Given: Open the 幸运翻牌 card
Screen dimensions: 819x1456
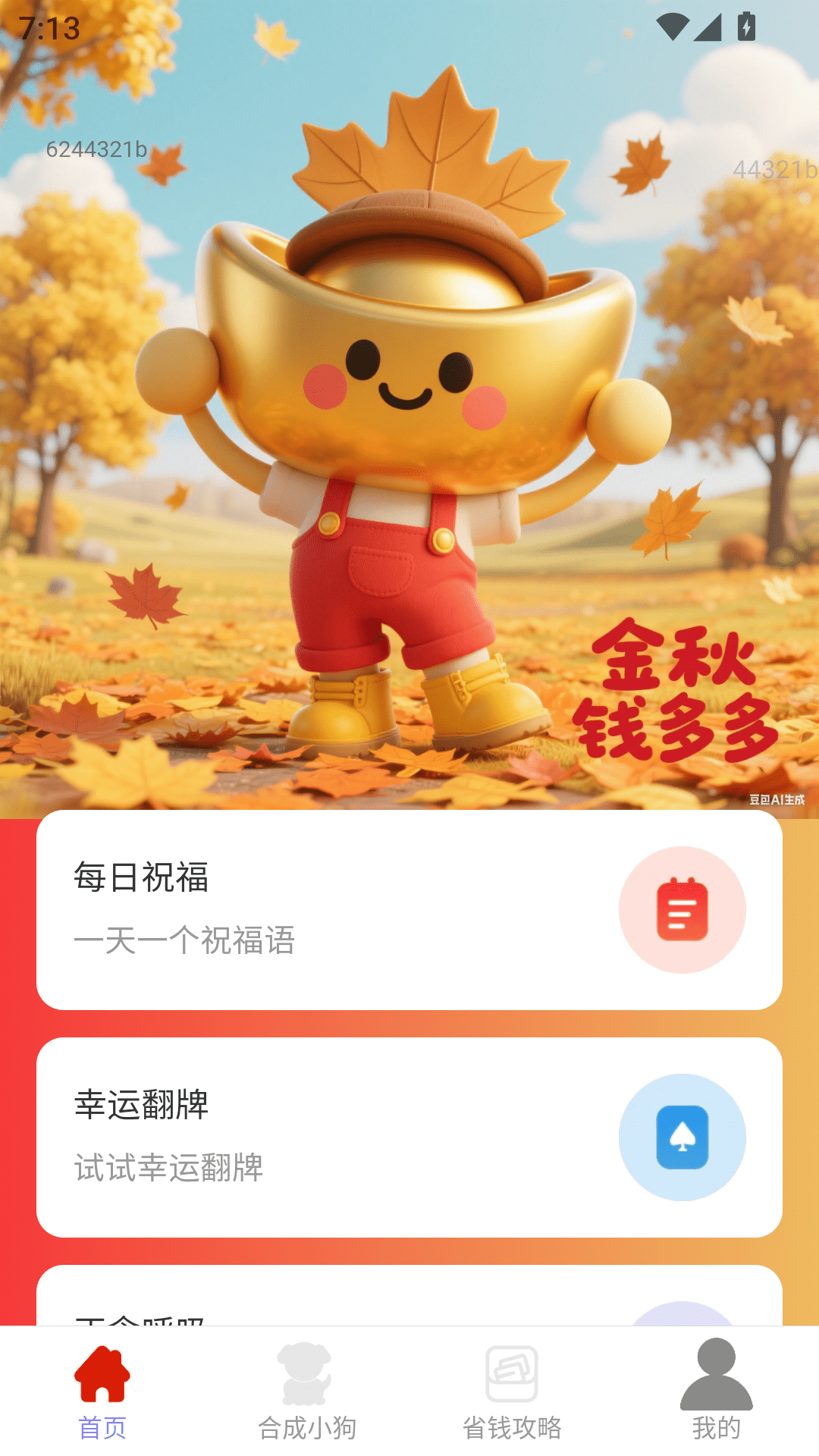Looking at the screenshot, I should click(x=409, y=1137).
